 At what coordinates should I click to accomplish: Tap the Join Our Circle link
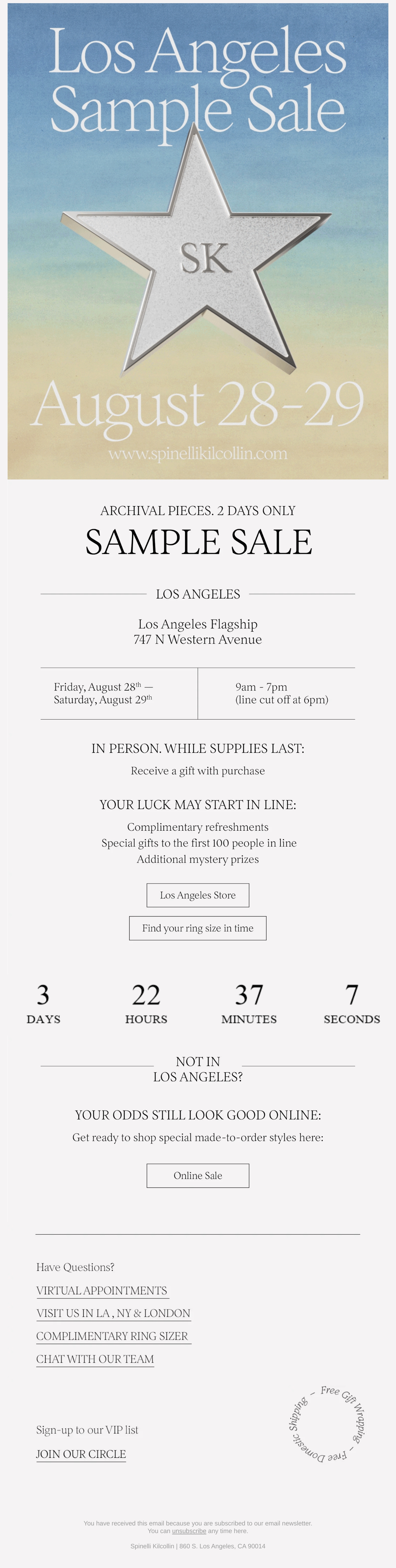pyautogui.click(x=81, y=1454)
